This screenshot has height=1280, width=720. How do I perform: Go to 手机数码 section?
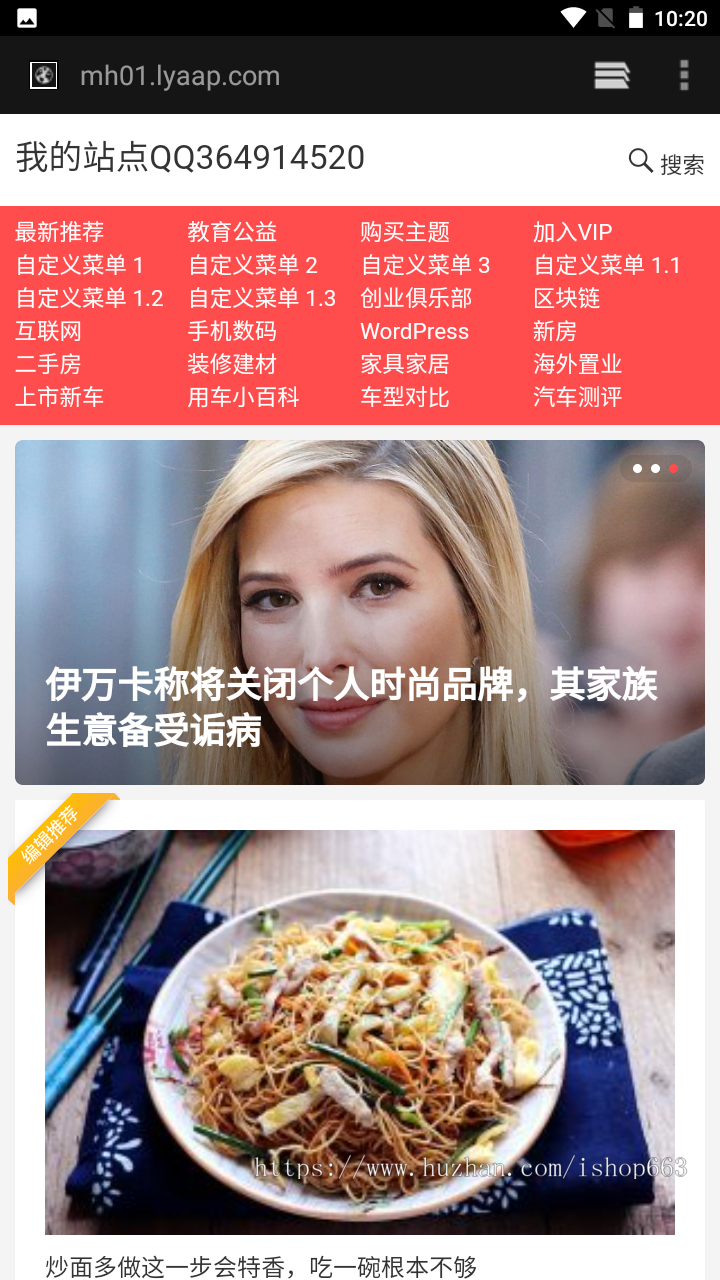232,331
